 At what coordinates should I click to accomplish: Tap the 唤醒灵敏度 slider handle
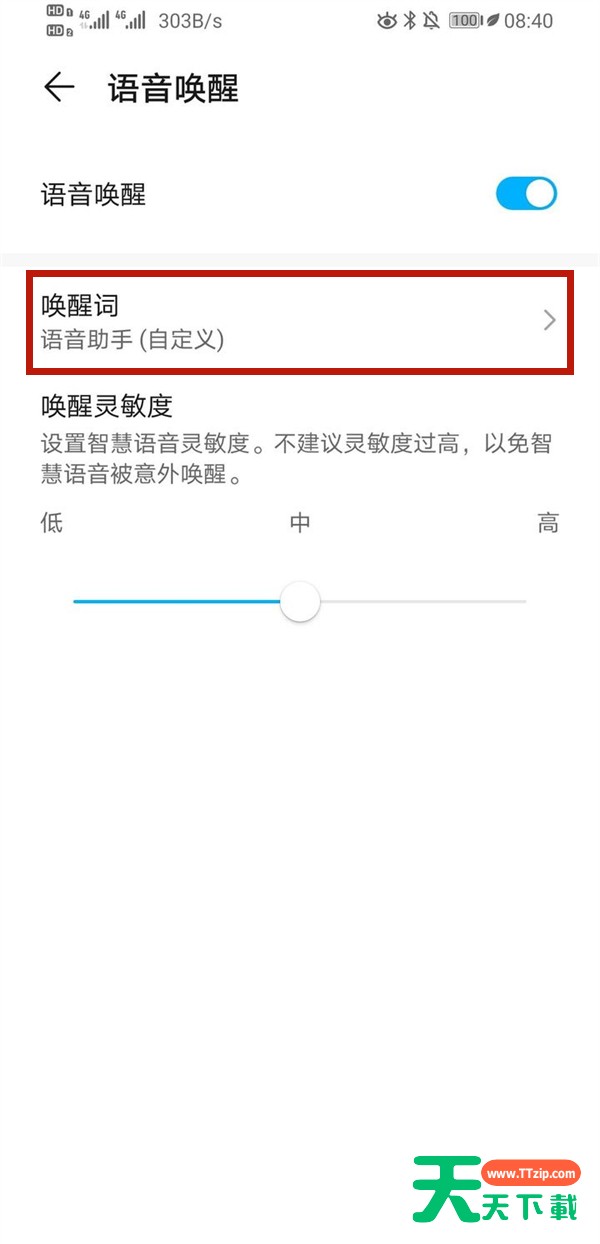coord(299,602)
